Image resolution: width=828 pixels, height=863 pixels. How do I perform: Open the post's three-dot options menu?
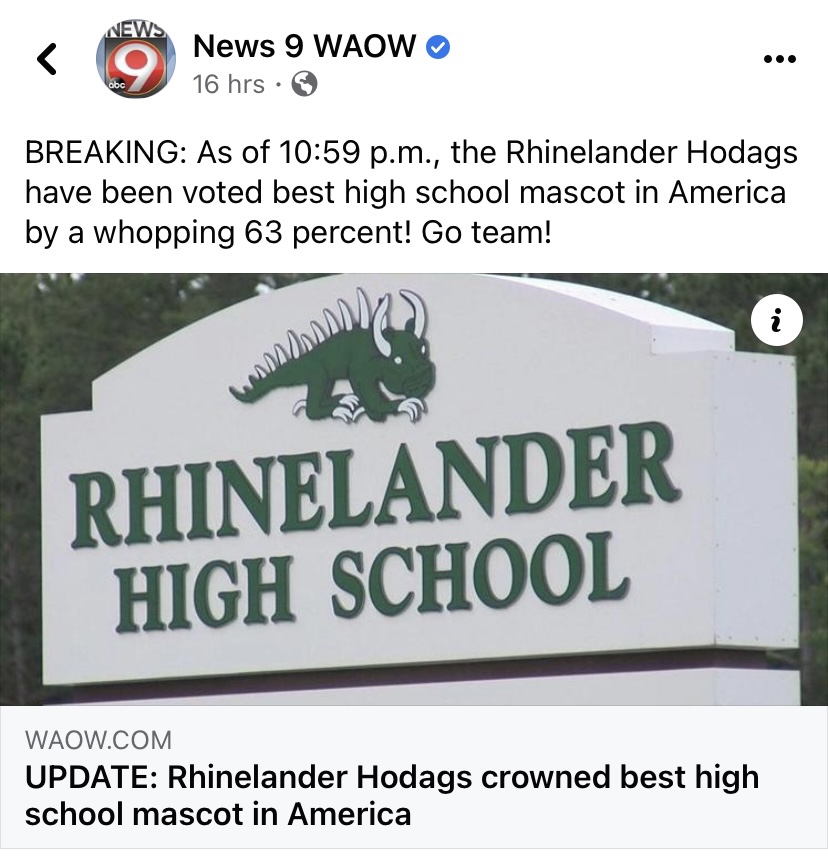pos(779,59)
